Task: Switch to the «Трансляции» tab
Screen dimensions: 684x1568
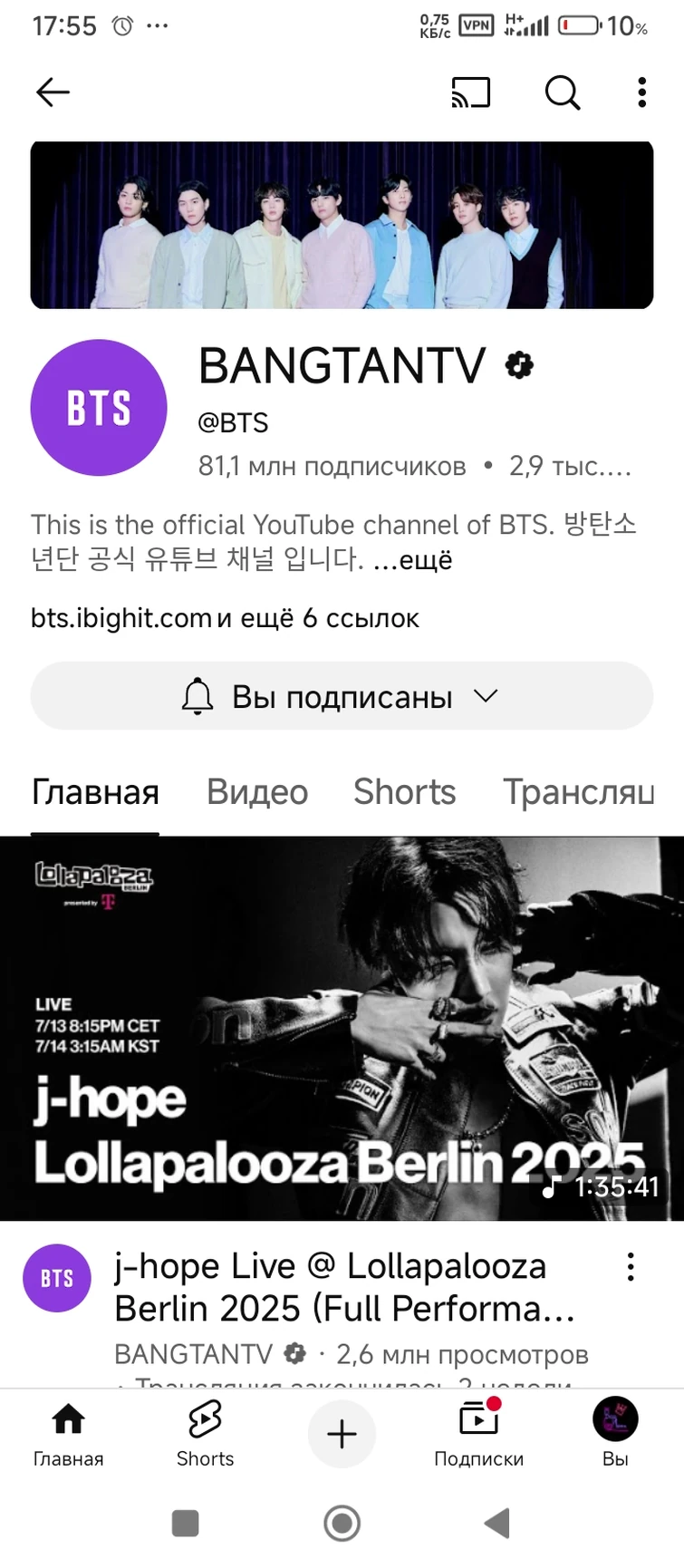Action: [578, 792]
